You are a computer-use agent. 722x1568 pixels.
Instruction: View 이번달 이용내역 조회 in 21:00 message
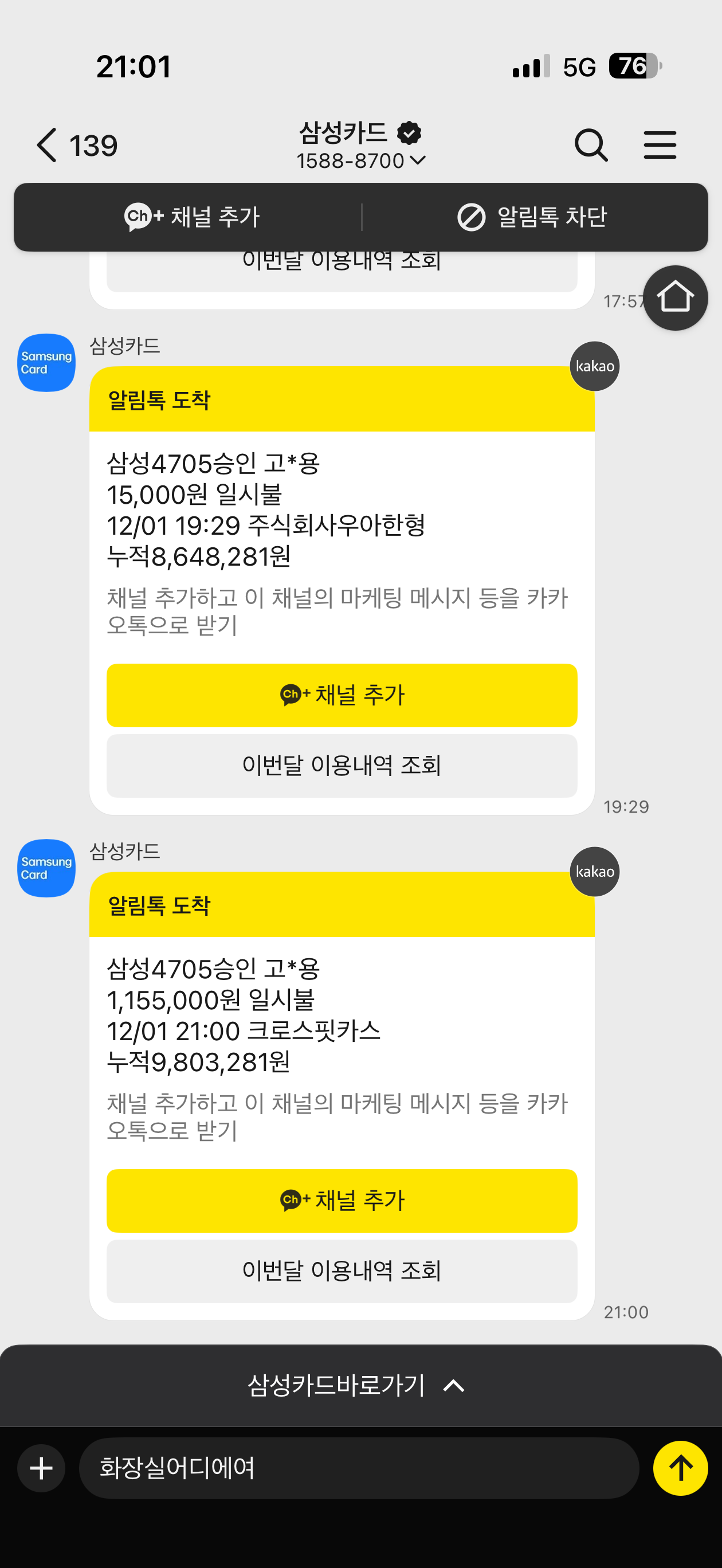342,1271
